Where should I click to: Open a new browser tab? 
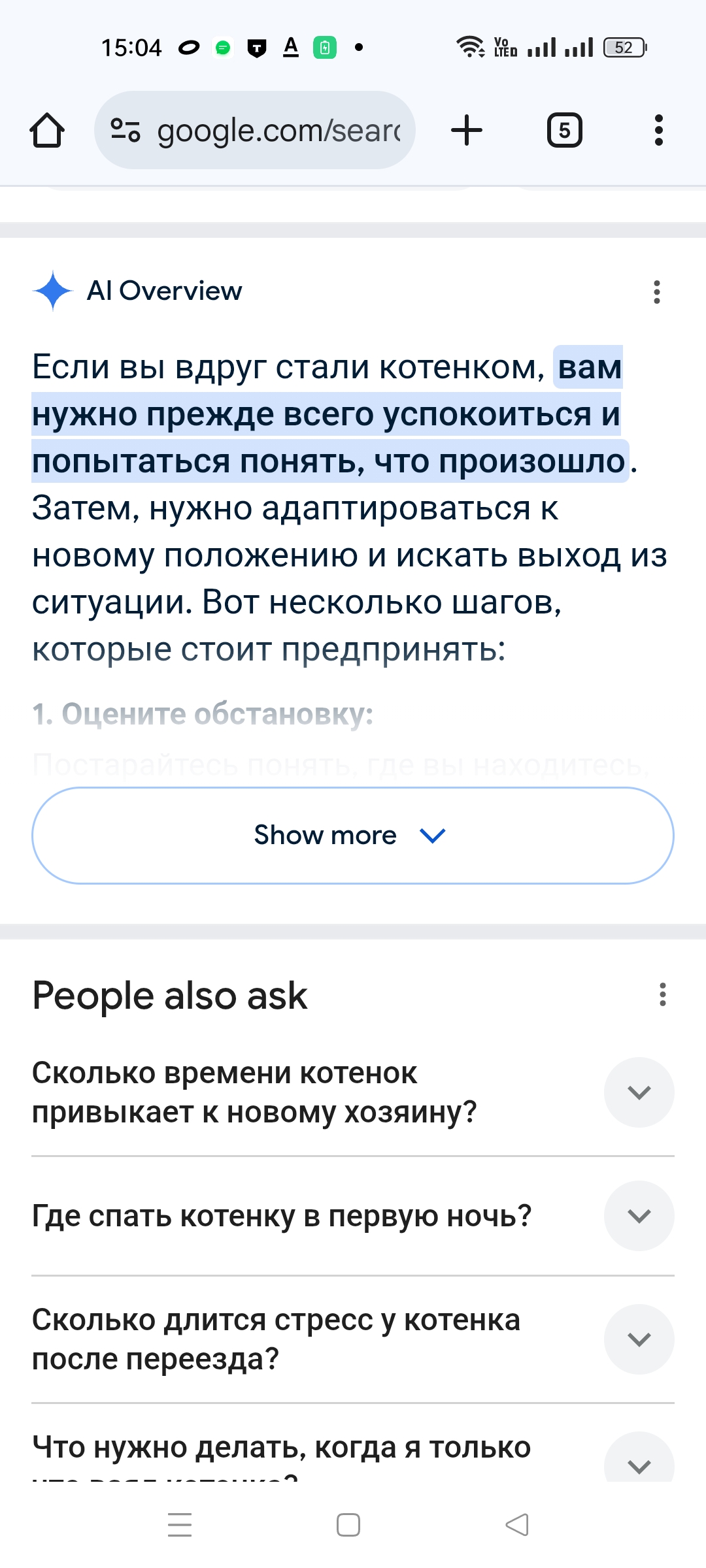[467, 130]
